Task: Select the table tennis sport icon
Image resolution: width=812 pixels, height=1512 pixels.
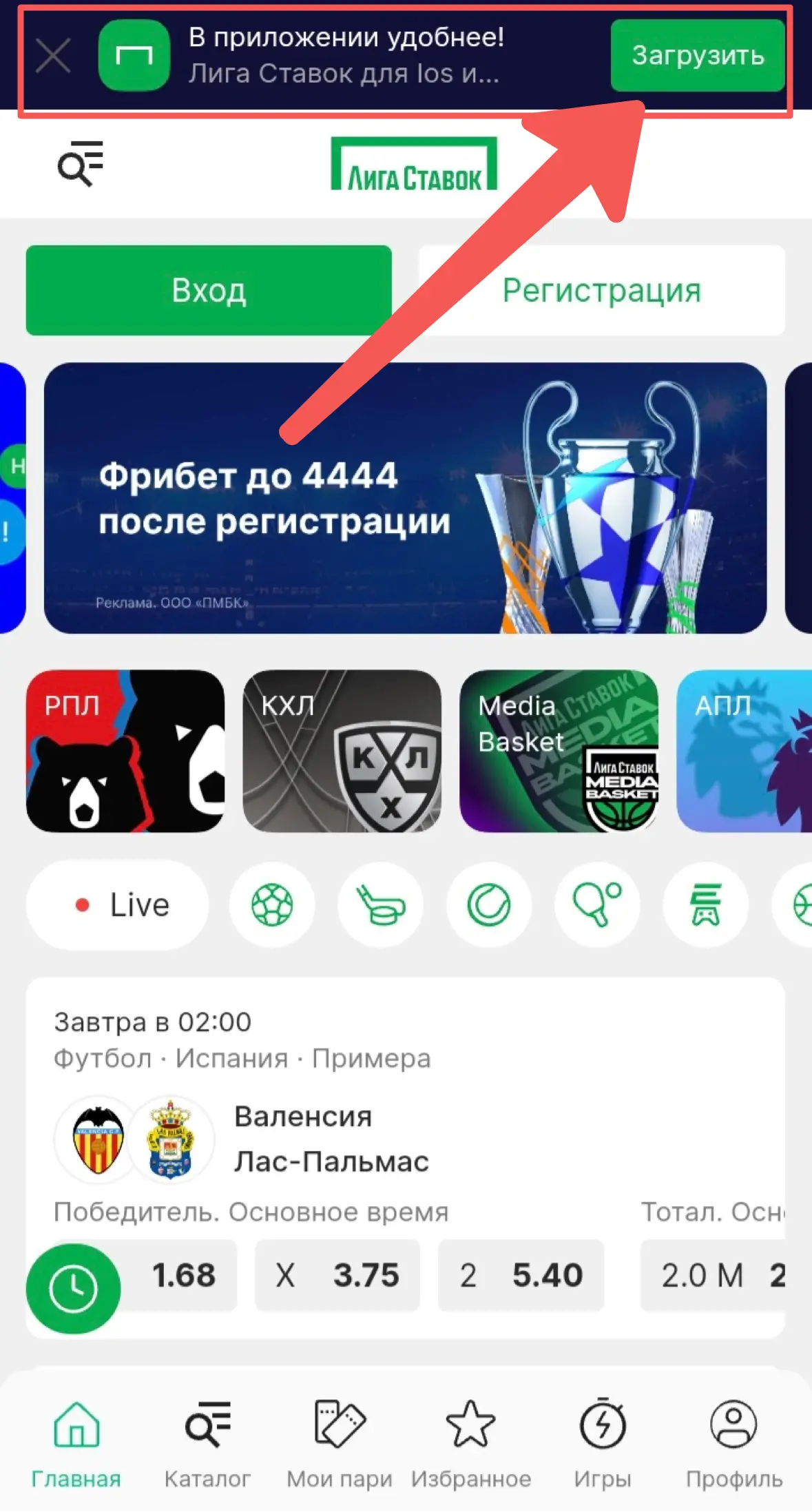Action: [x=597, y=905]
